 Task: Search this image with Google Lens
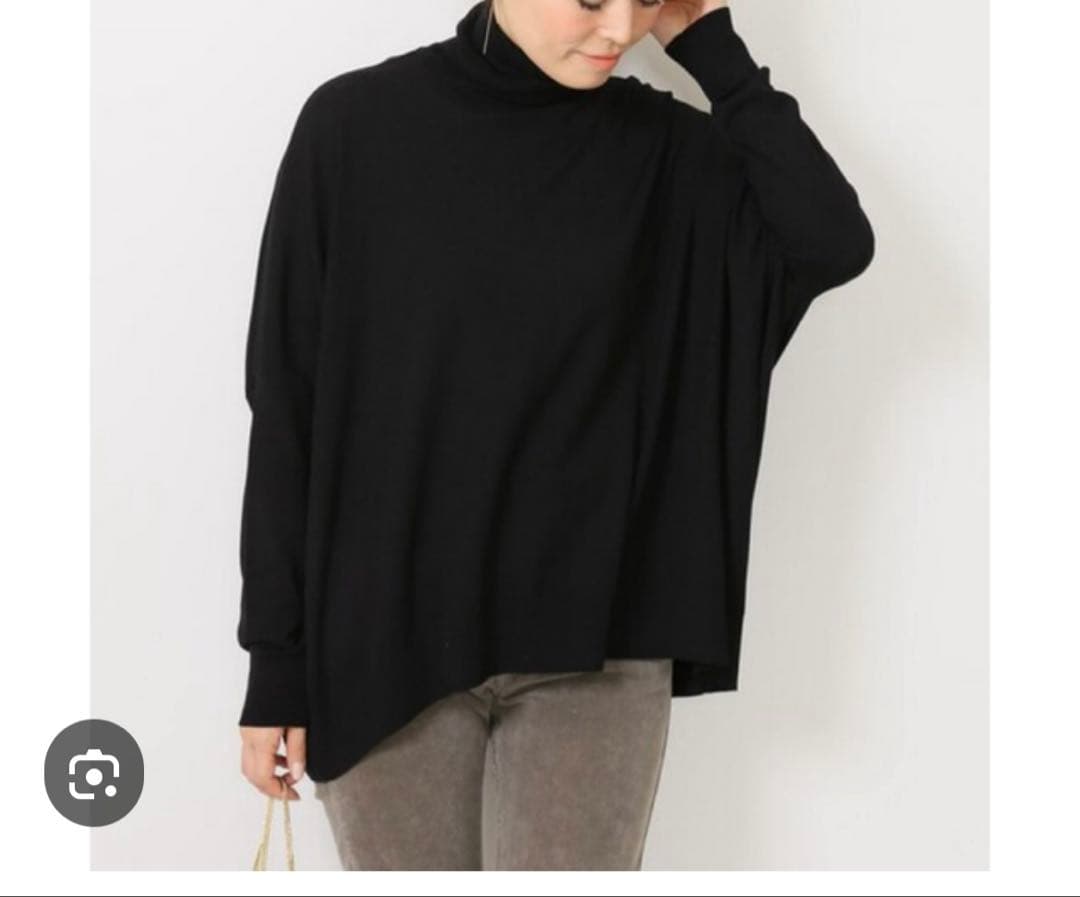(x=94, y=772)
